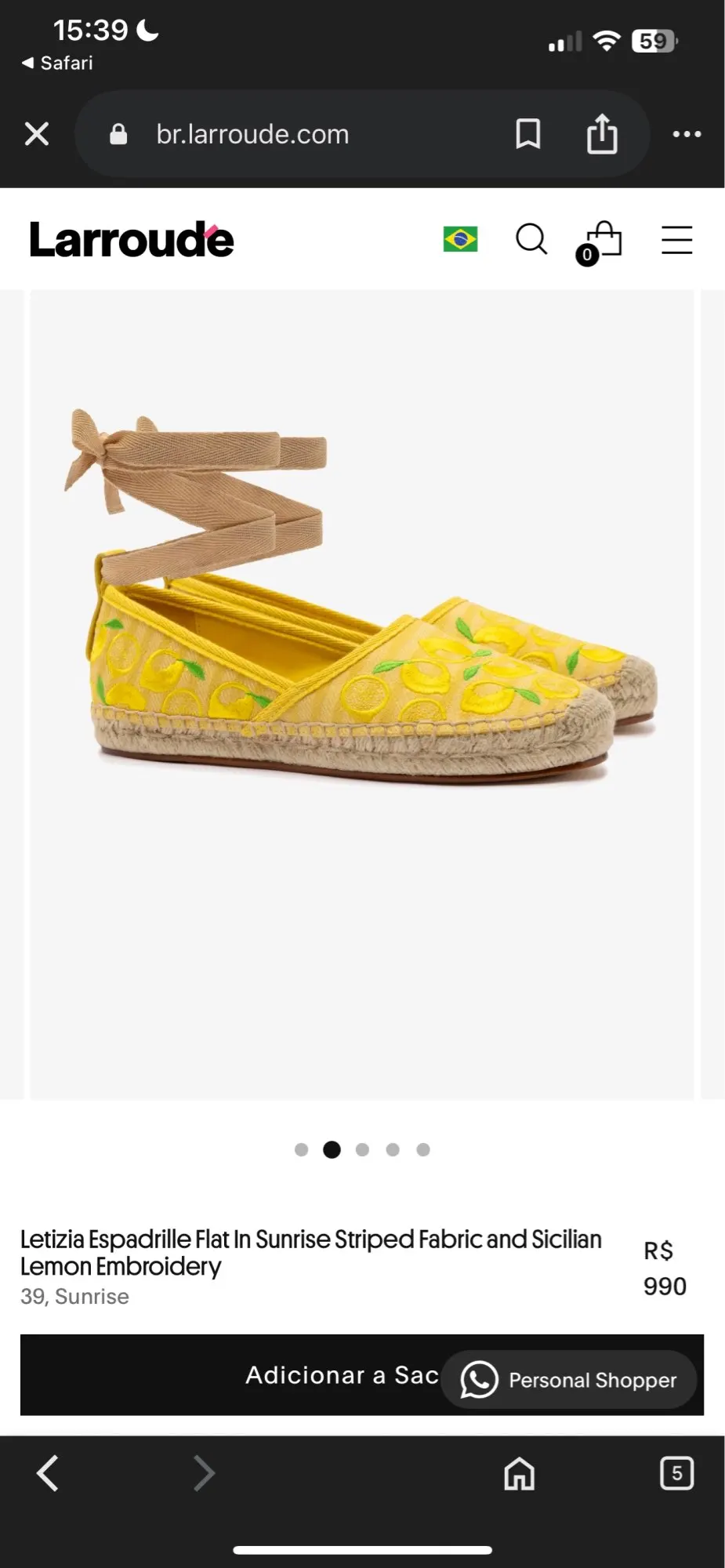Open the espadrille product image
The width and height of the screenshot is (725, 1568).
(x=362, y=695)
